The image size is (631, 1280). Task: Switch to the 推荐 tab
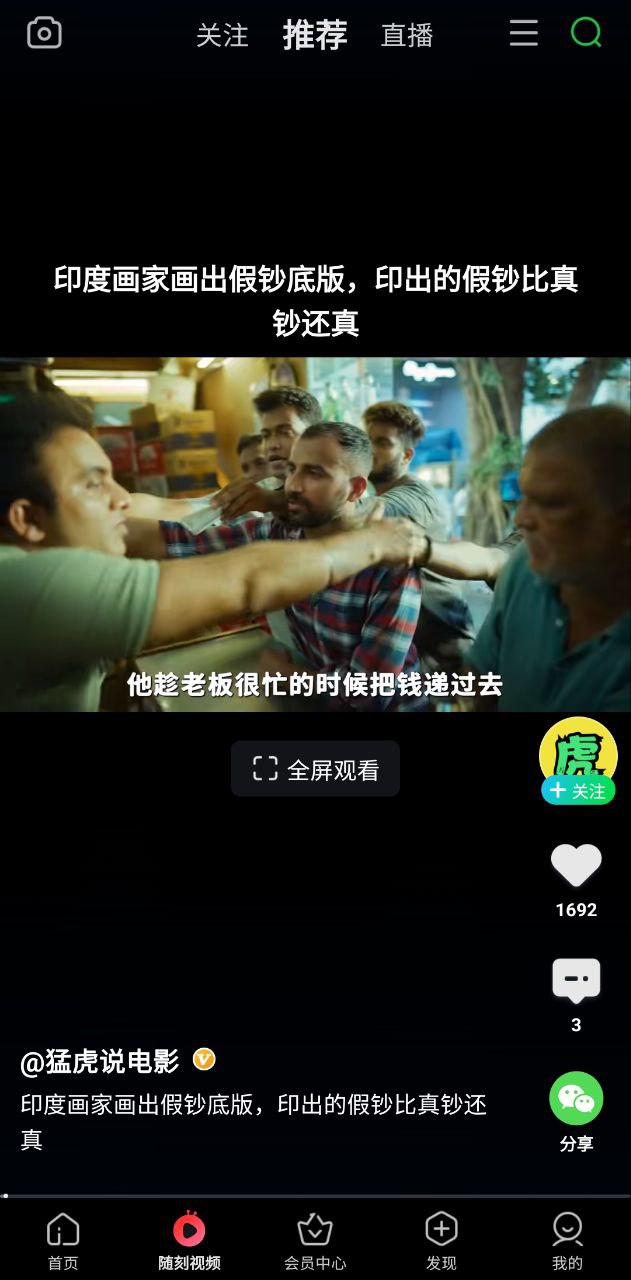(315, 35)
